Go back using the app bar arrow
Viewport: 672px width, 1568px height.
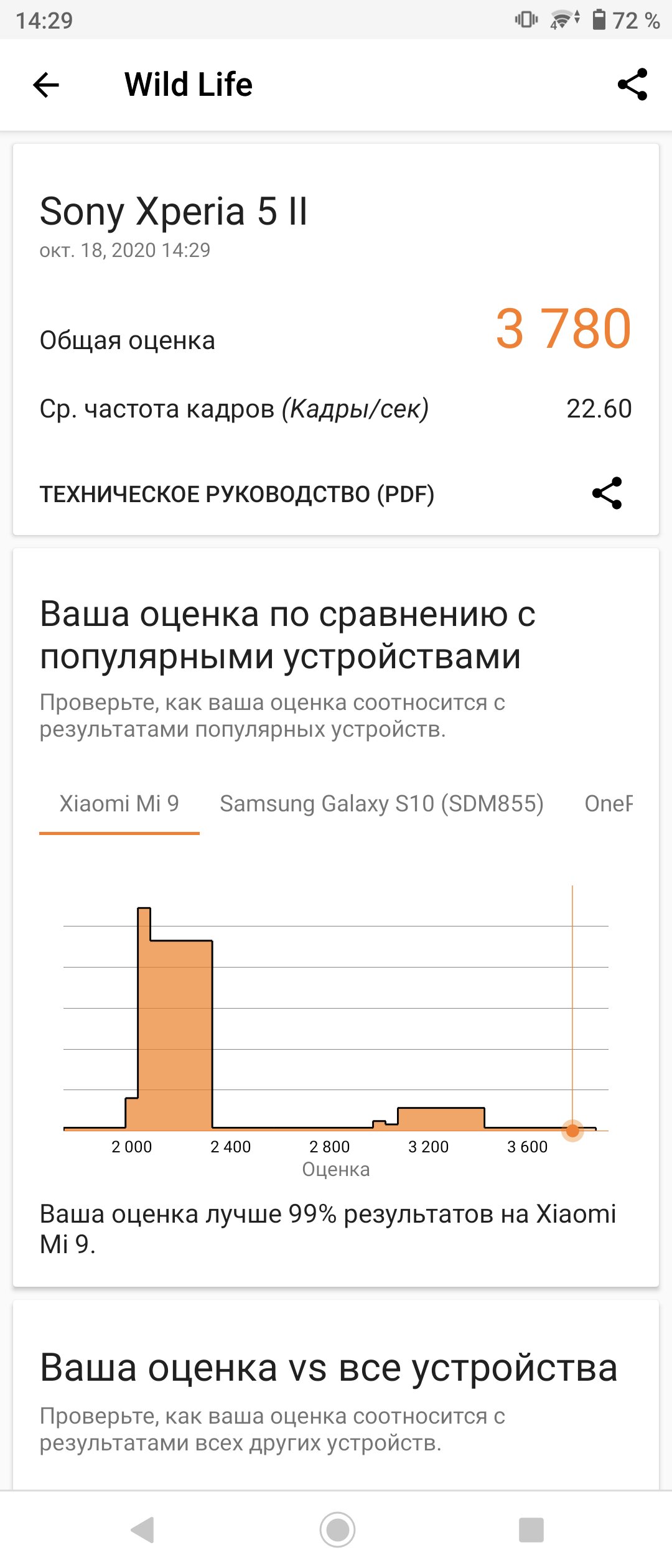point(46,85)
